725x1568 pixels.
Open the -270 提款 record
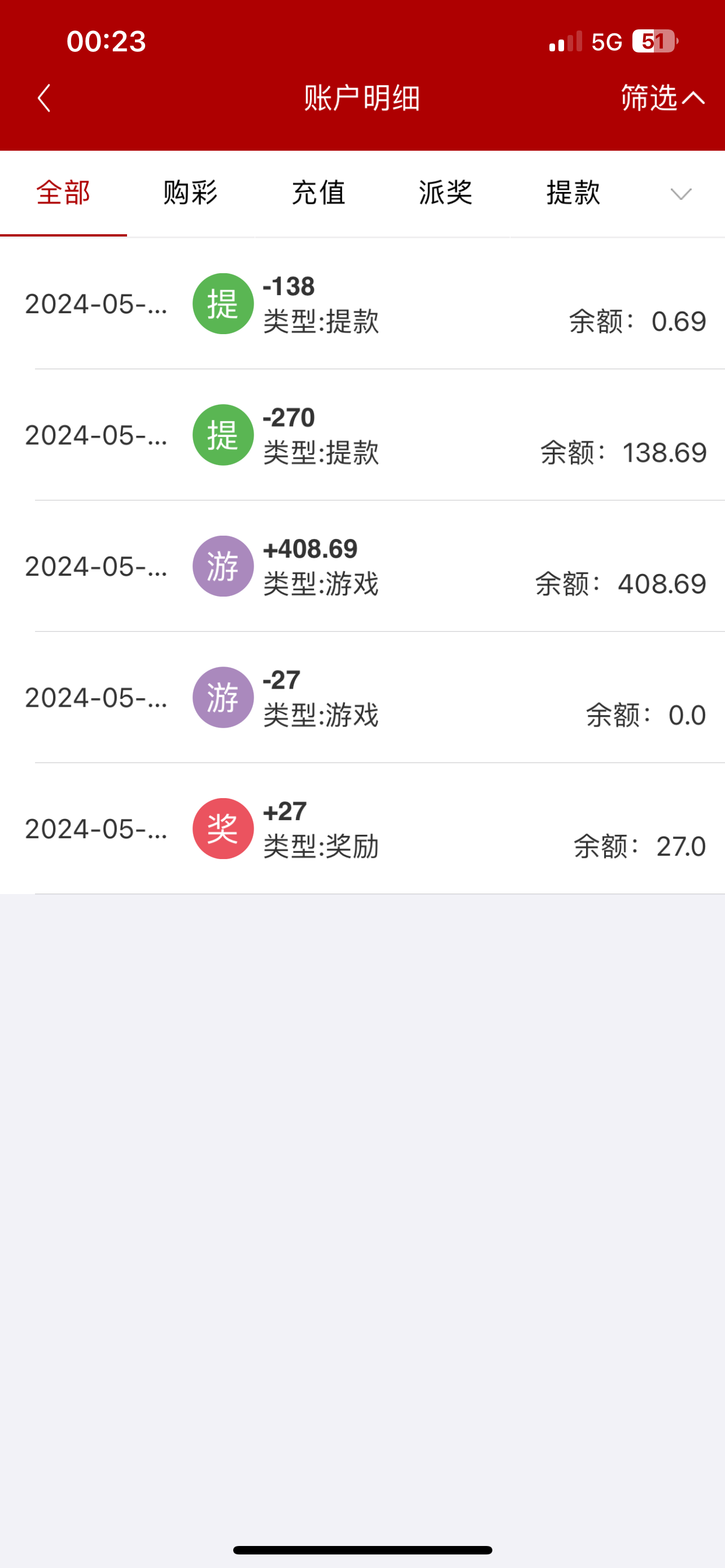pyautogui.click(x=365, y=435)
